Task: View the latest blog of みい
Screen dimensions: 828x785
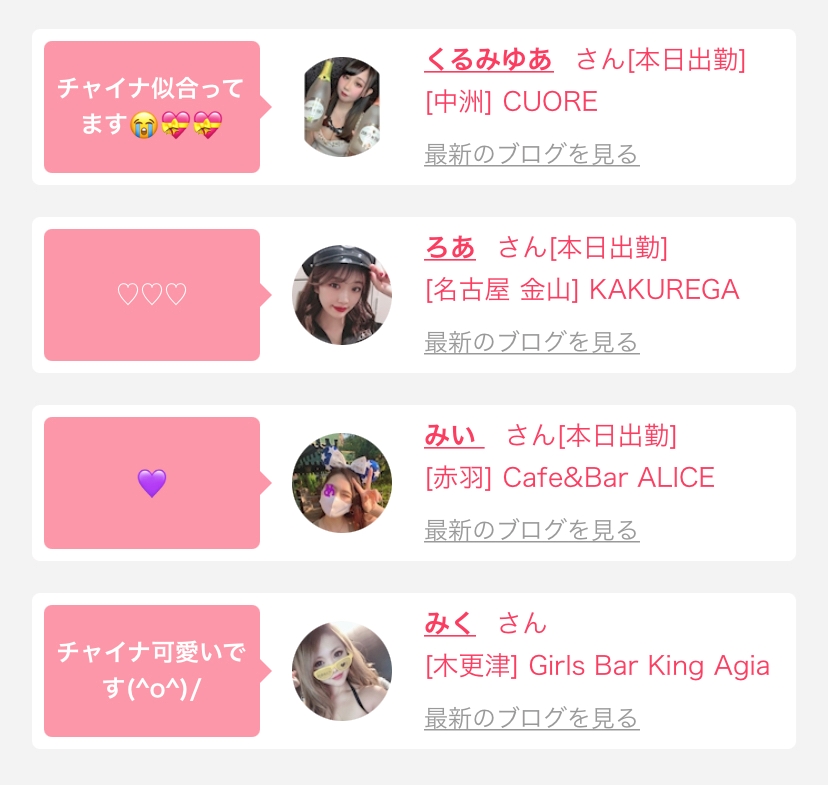Action: click(532, 530)
